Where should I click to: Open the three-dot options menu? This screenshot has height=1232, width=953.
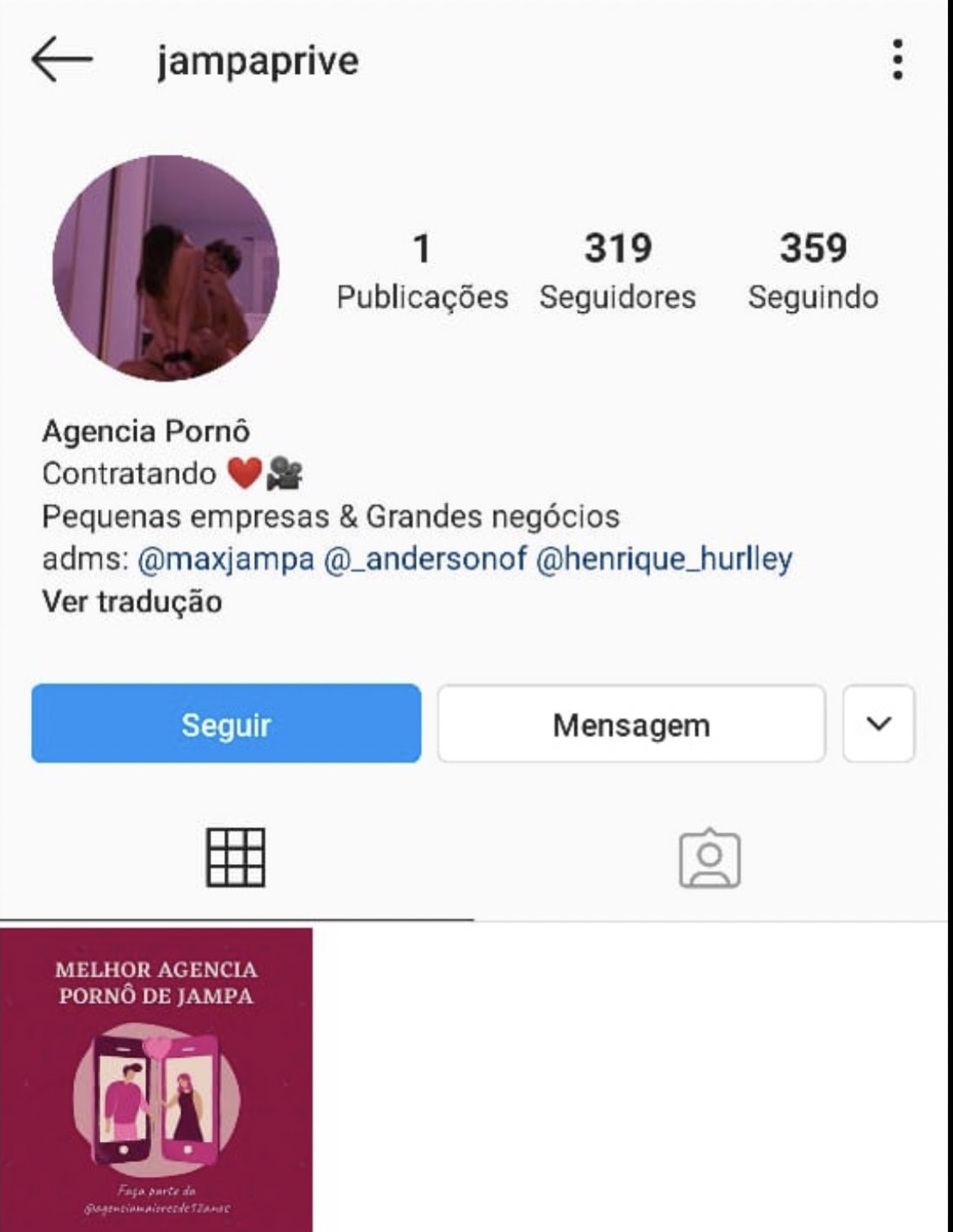(x=899, y=58)
